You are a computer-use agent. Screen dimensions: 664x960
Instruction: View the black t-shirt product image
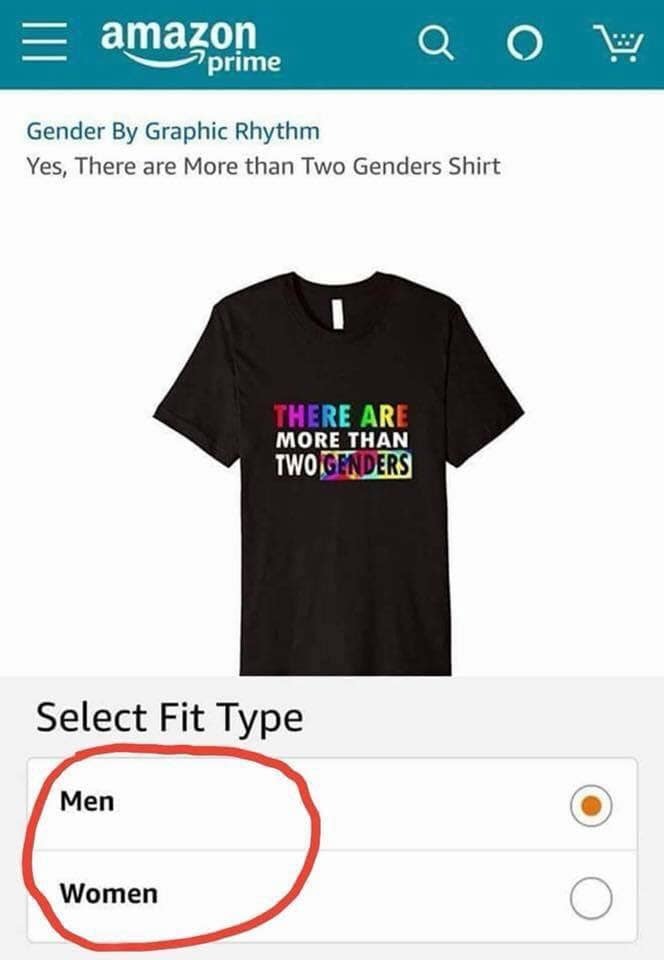tap(338, 470)
